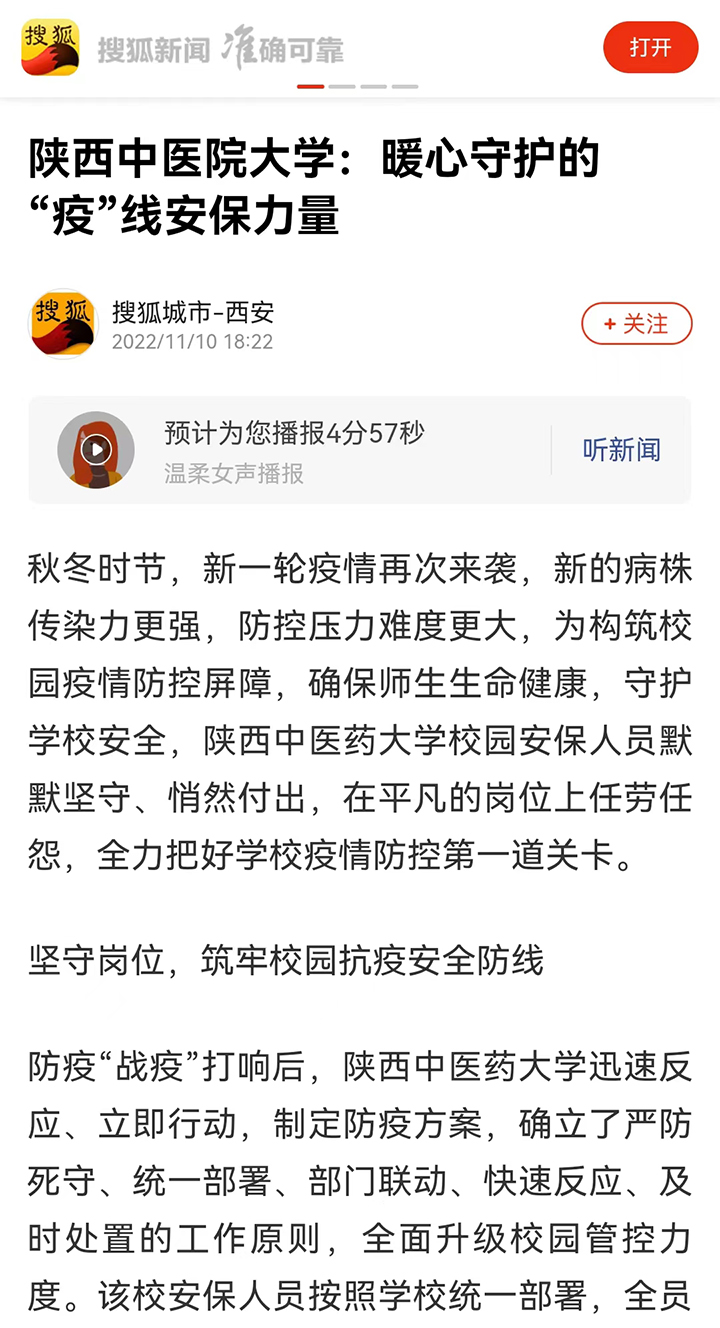This screenshot has width=720, height=1328.
Task: Tap the red 打开 button
Action: coord(650,47)
